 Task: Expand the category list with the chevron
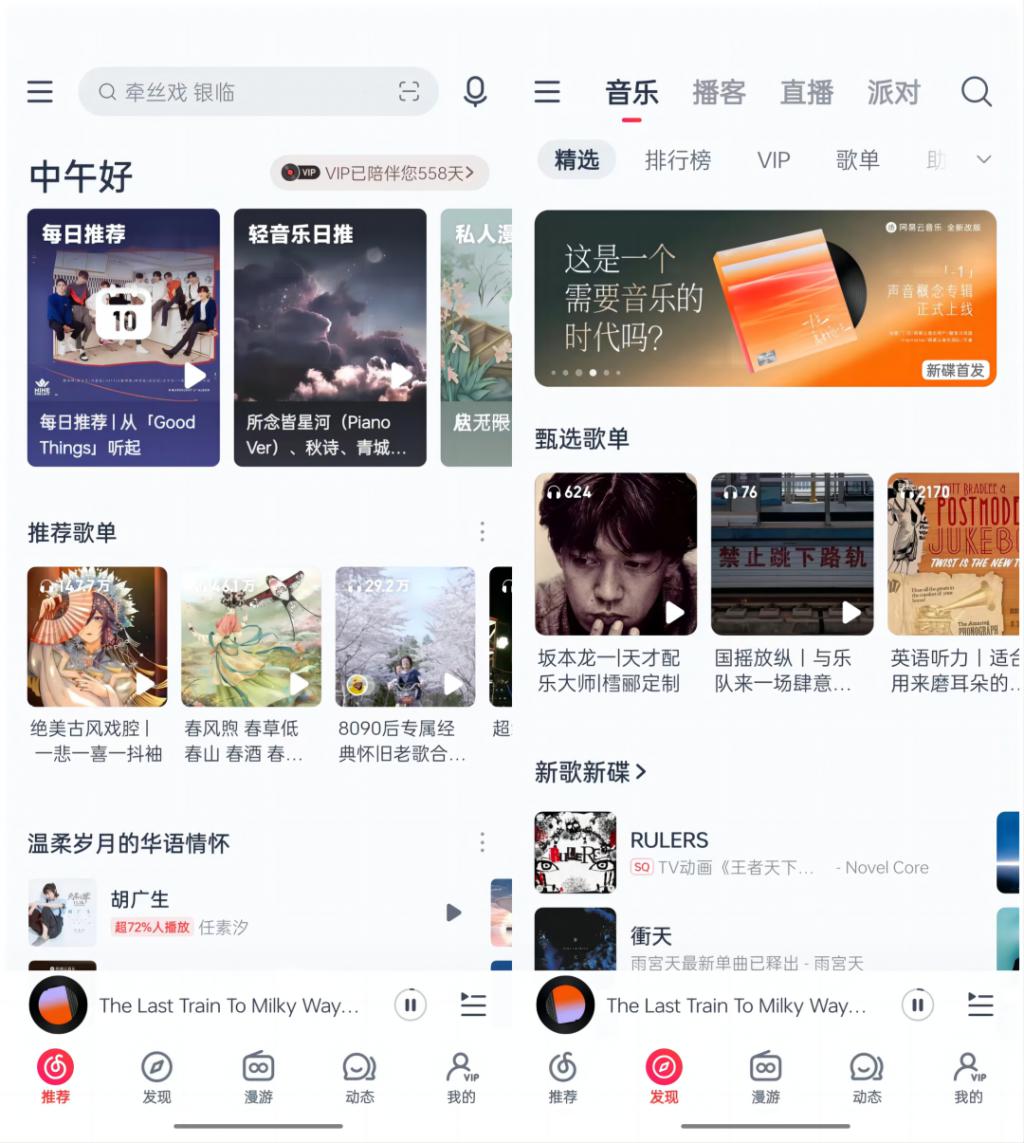[984, 160]
